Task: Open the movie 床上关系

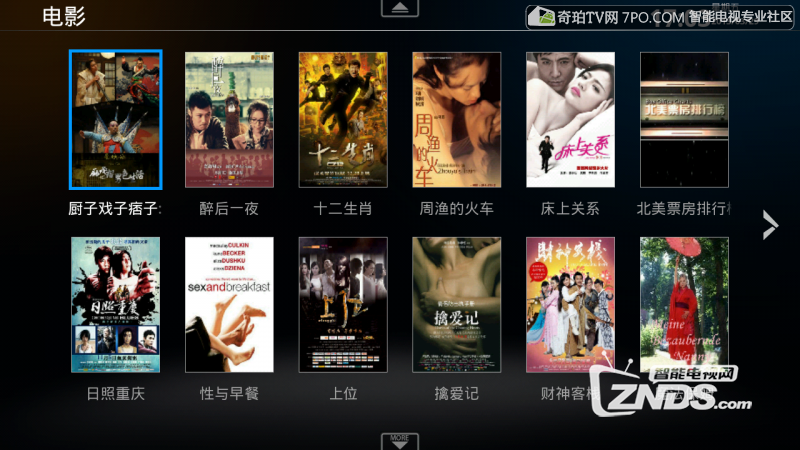Action: point(571,120)
